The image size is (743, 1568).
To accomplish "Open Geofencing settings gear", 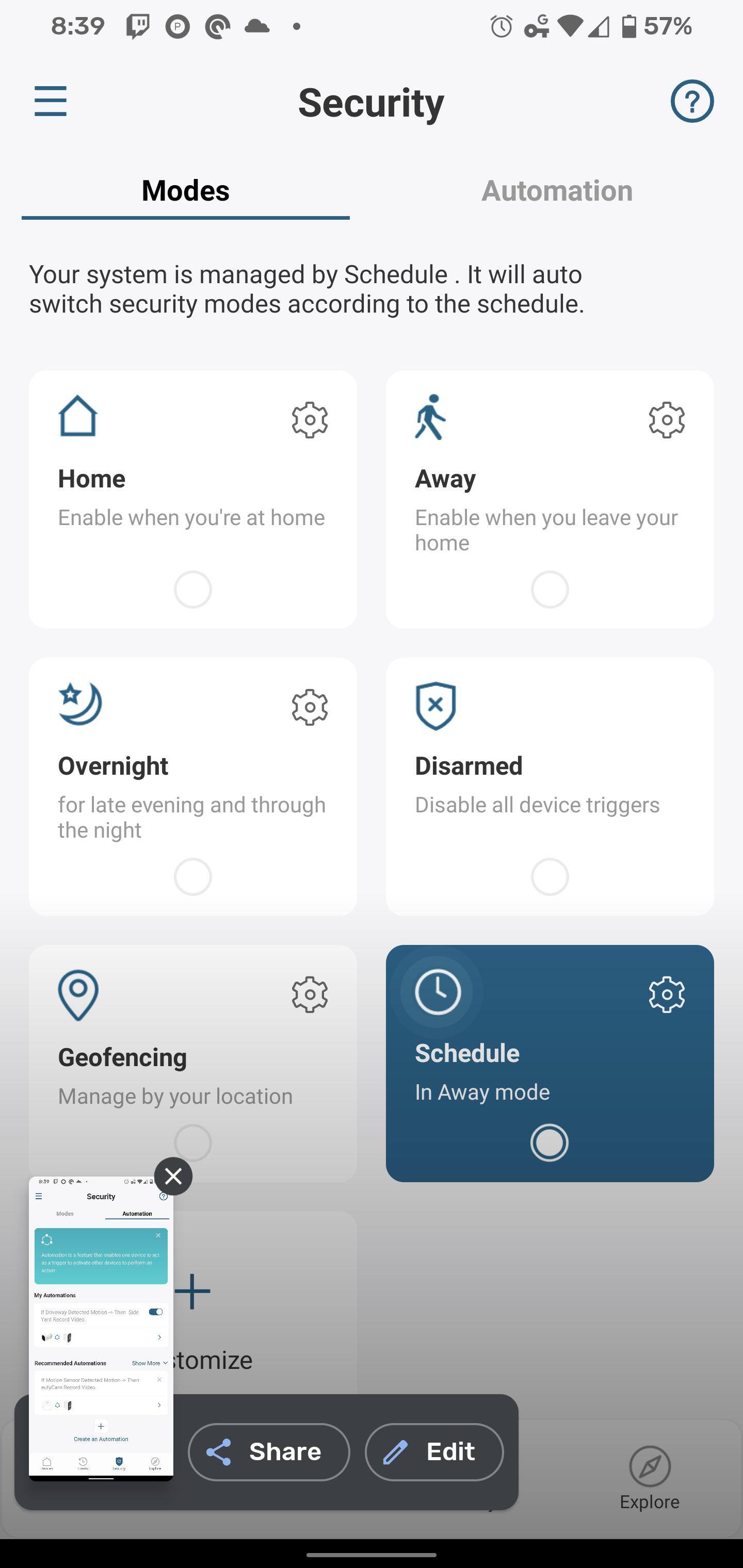I will pos(310,994).
